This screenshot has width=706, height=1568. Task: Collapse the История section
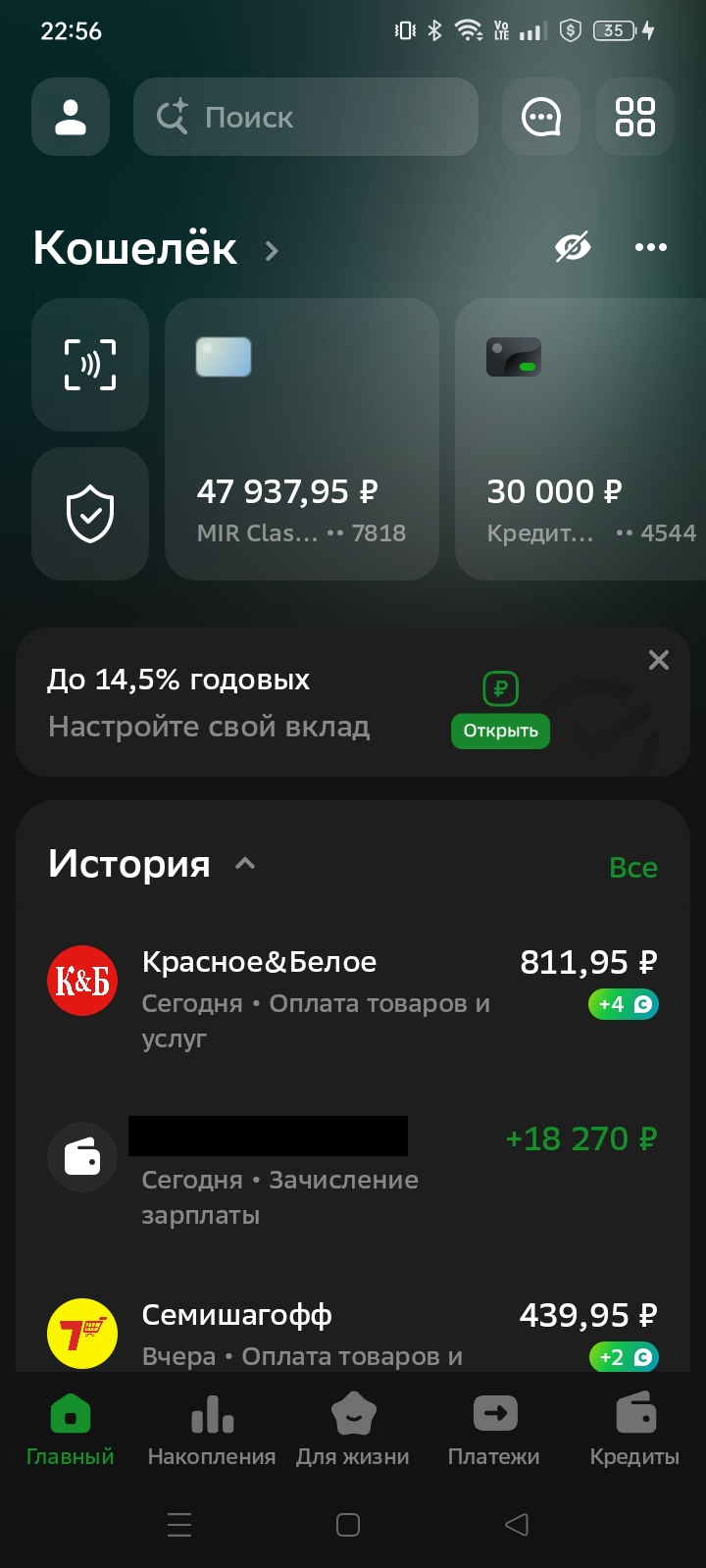(245, 864)
